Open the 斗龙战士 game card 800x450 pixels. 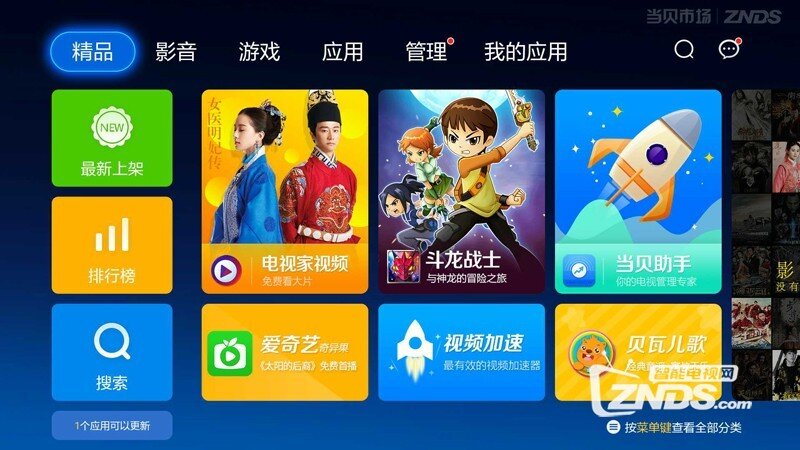pyautogui.click(x=461, y=191)
